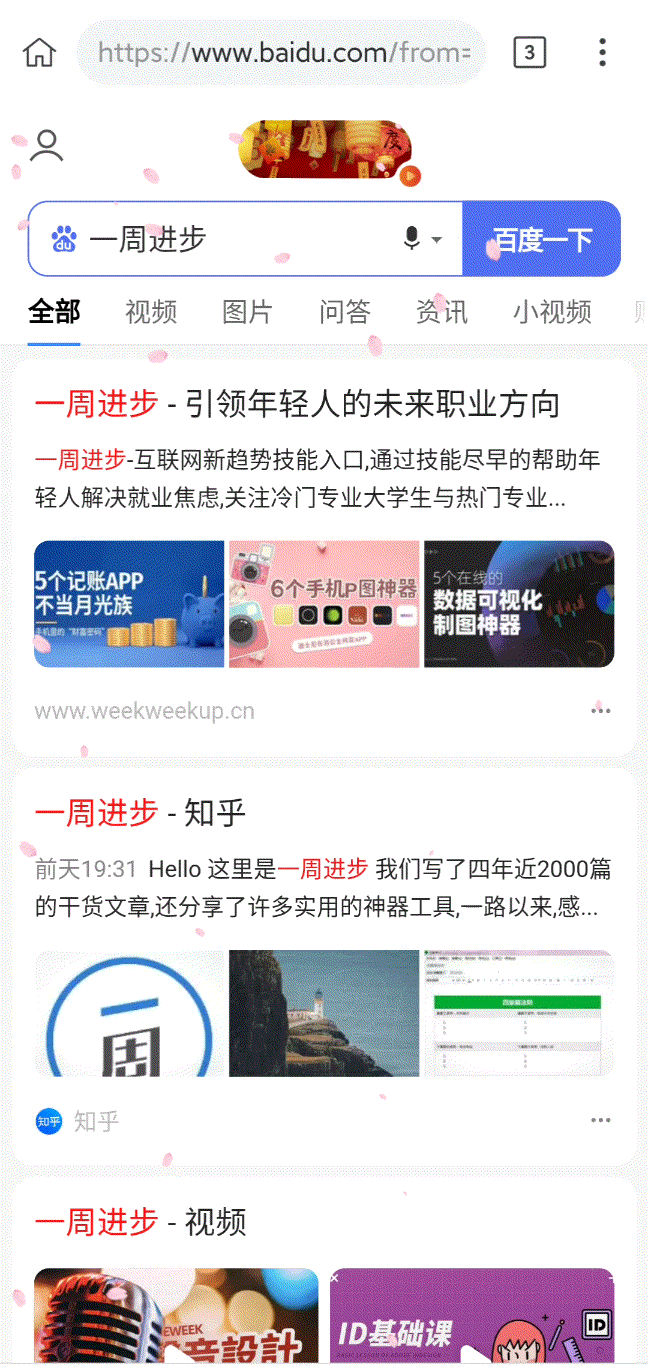Open more options for the 知乎 result

(x=600, y=1120)
